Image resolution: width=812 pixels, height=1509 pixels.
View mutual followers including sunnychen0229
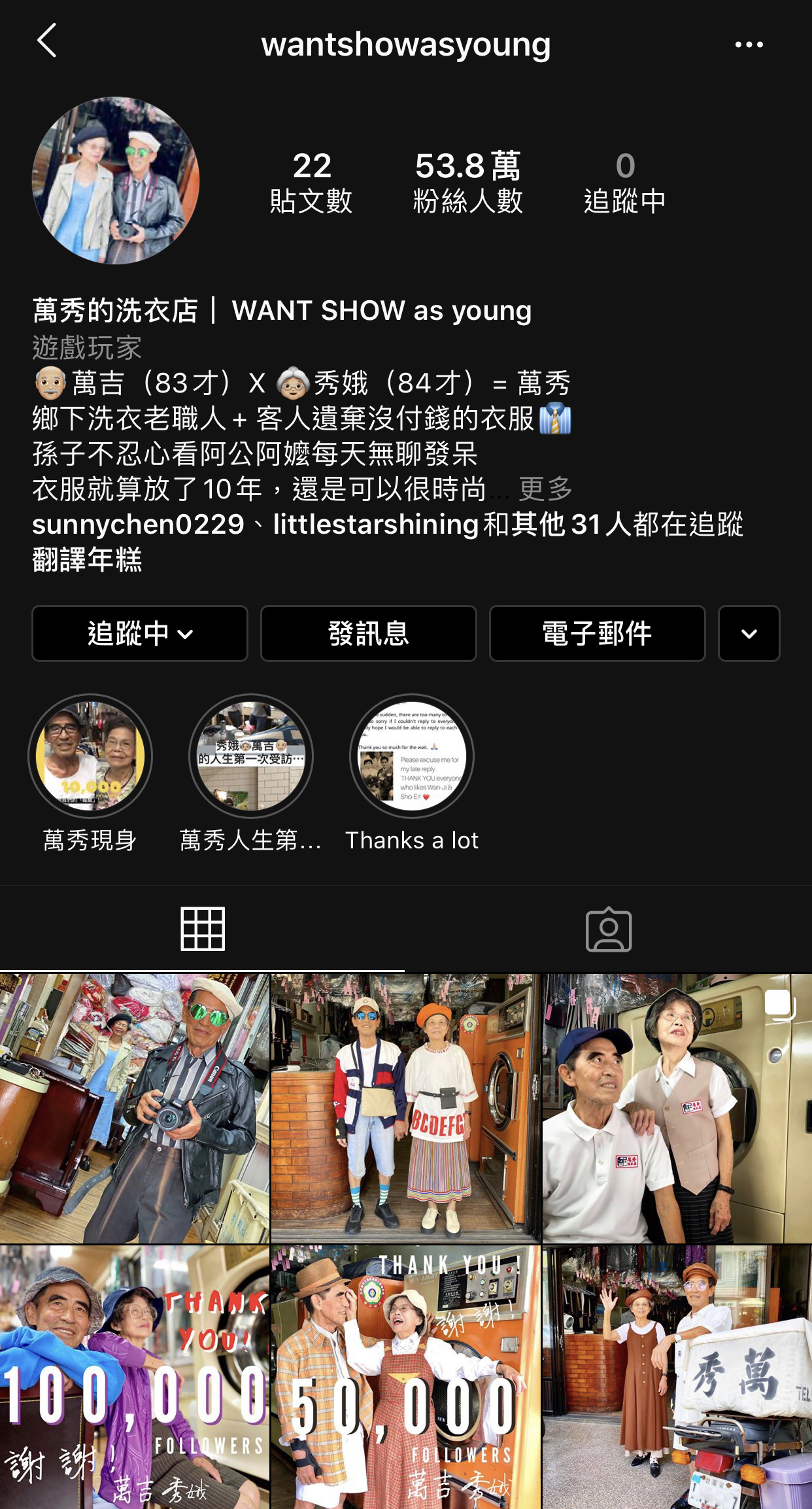pyautogui.click(x=387, y=525)
